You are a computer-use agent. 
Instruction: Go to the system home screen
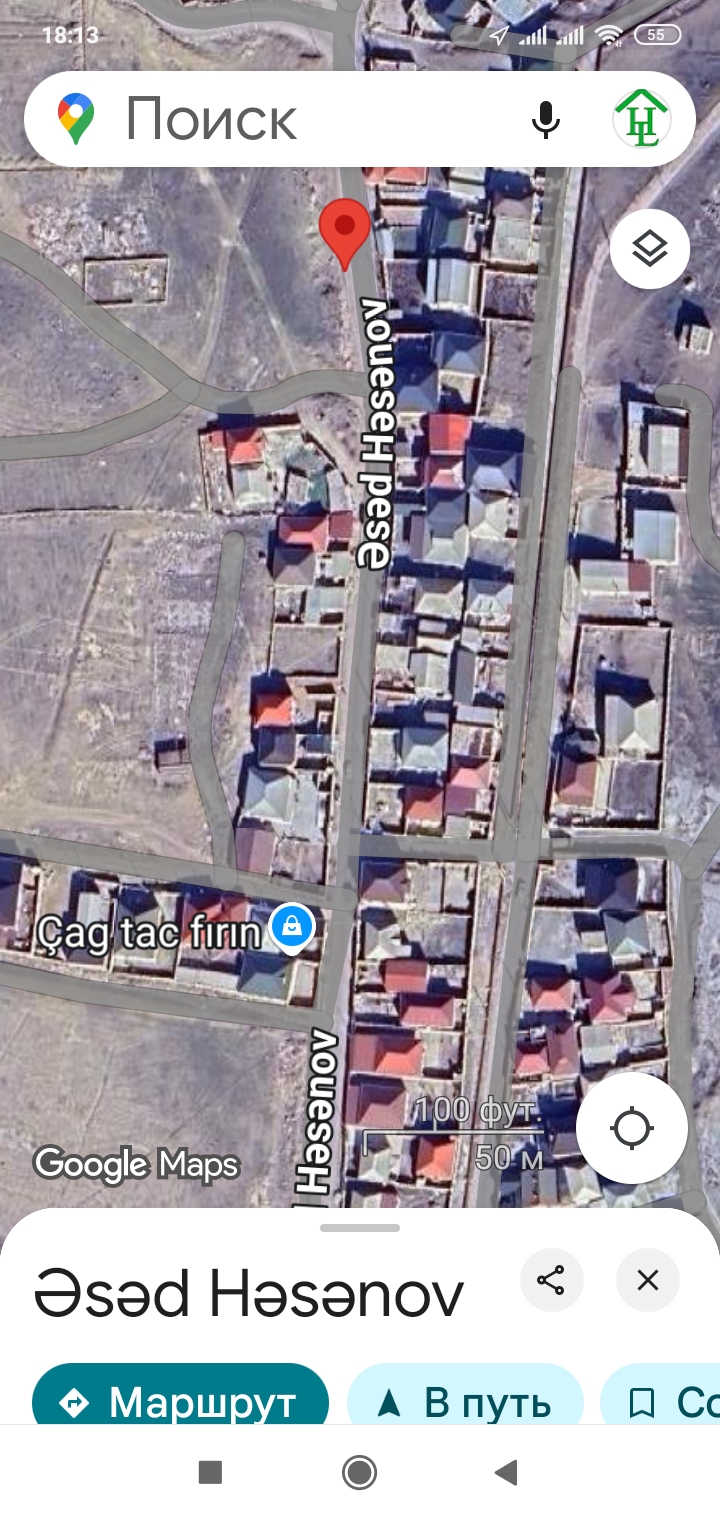359,1472
